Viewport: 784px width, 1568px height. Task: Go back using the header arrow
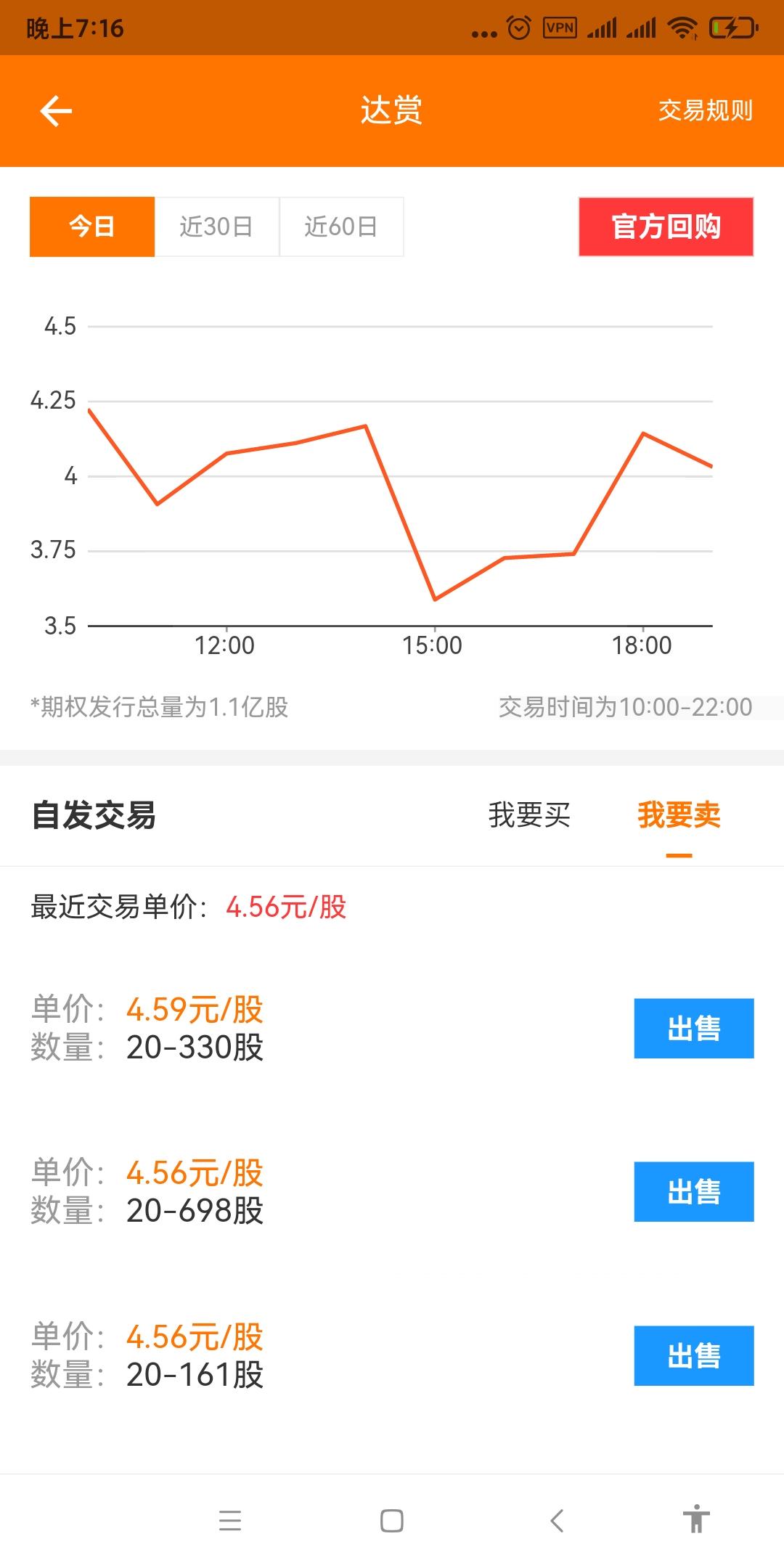click(x=56, y=111)
